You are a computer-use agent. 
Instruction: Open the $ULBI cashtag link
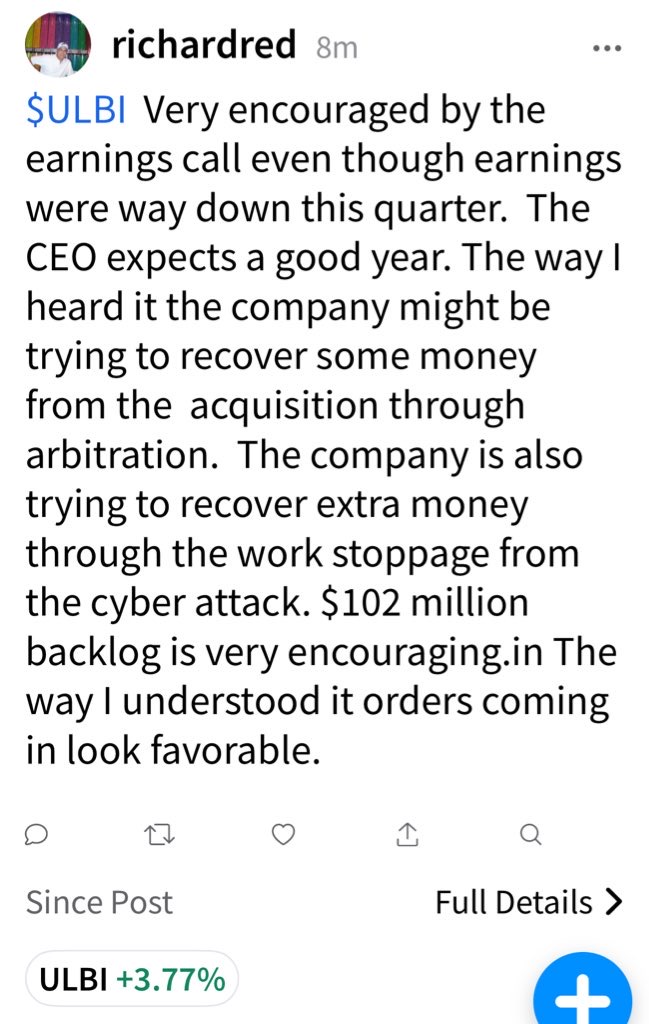tap(76, 110)
